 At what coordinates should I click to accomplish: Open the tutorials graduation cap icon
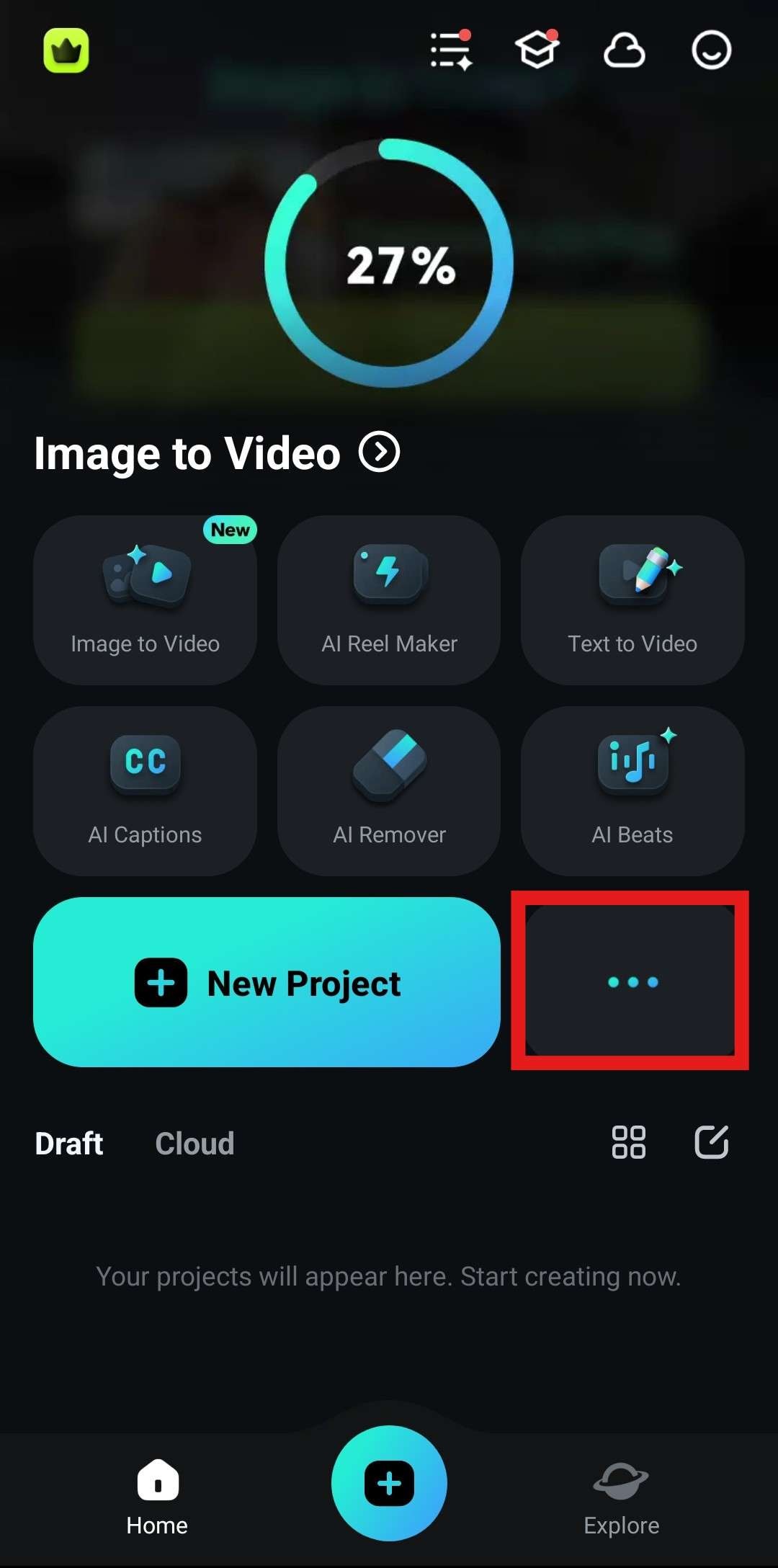(x=537, y=50)
